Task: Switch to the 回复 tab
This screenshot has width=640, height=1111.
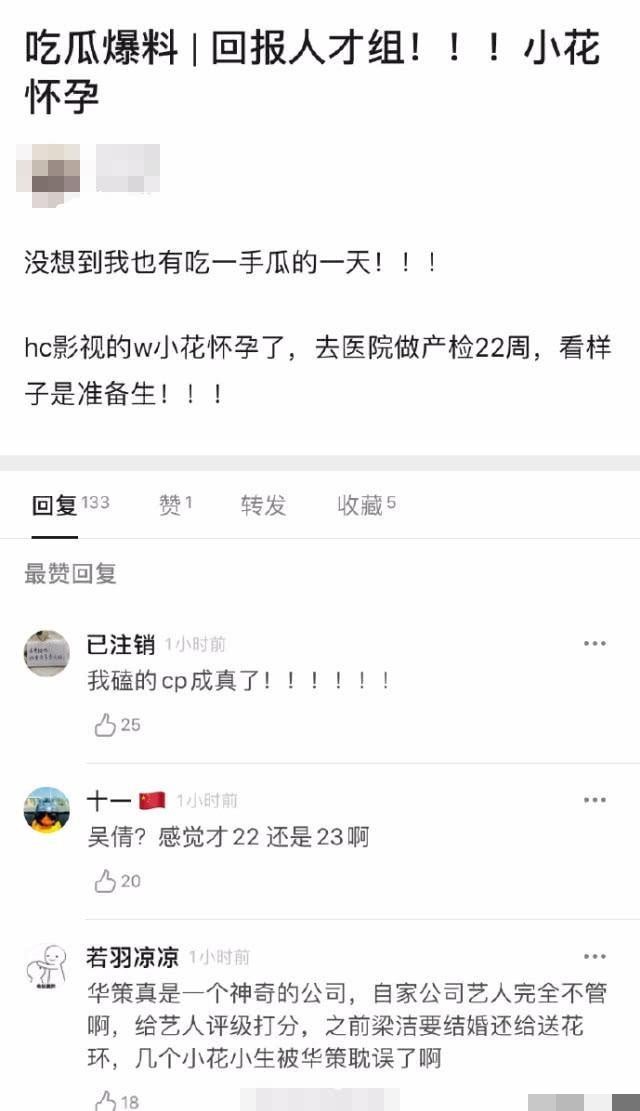Action: (68, 505)
